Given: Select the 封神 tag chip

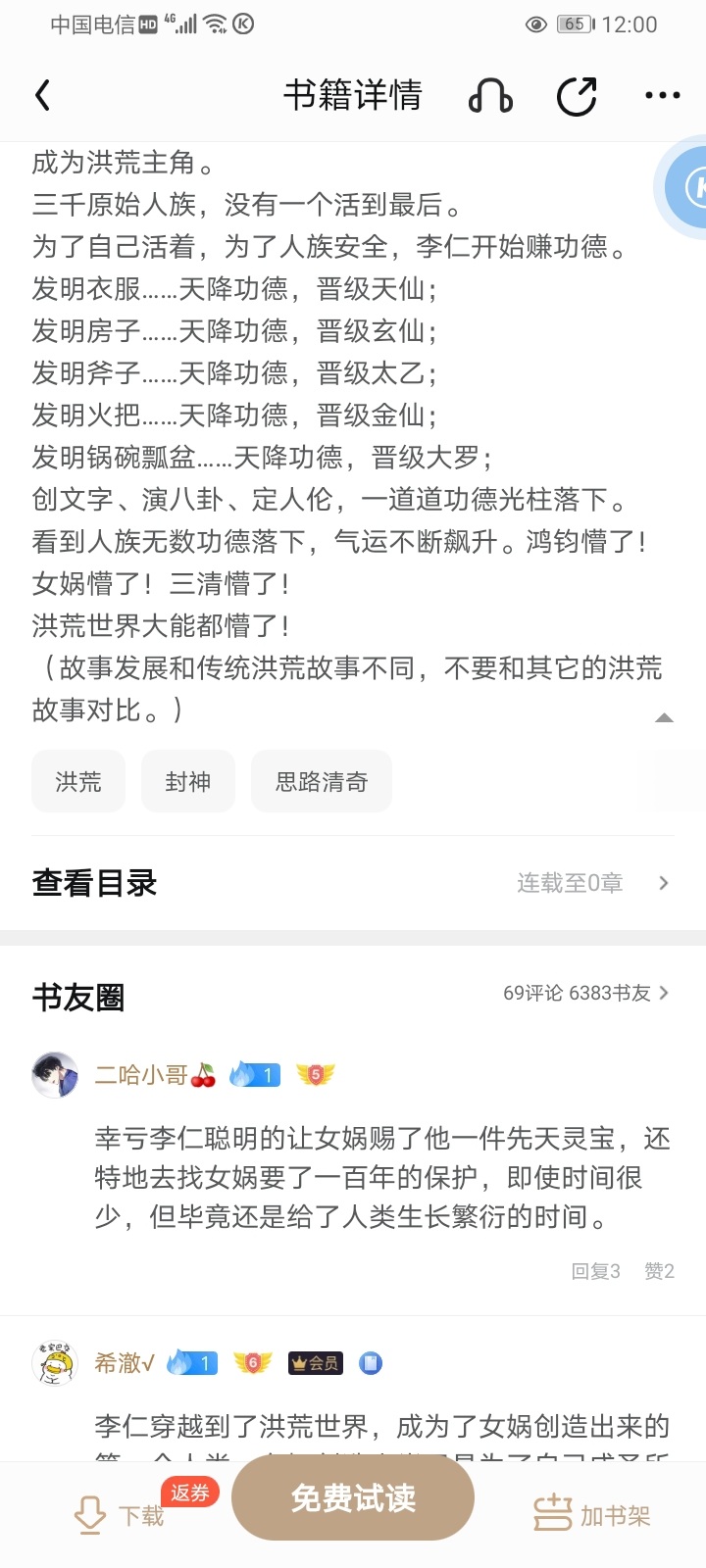Looking at the screenshot, I should click(x=188, y=781).
